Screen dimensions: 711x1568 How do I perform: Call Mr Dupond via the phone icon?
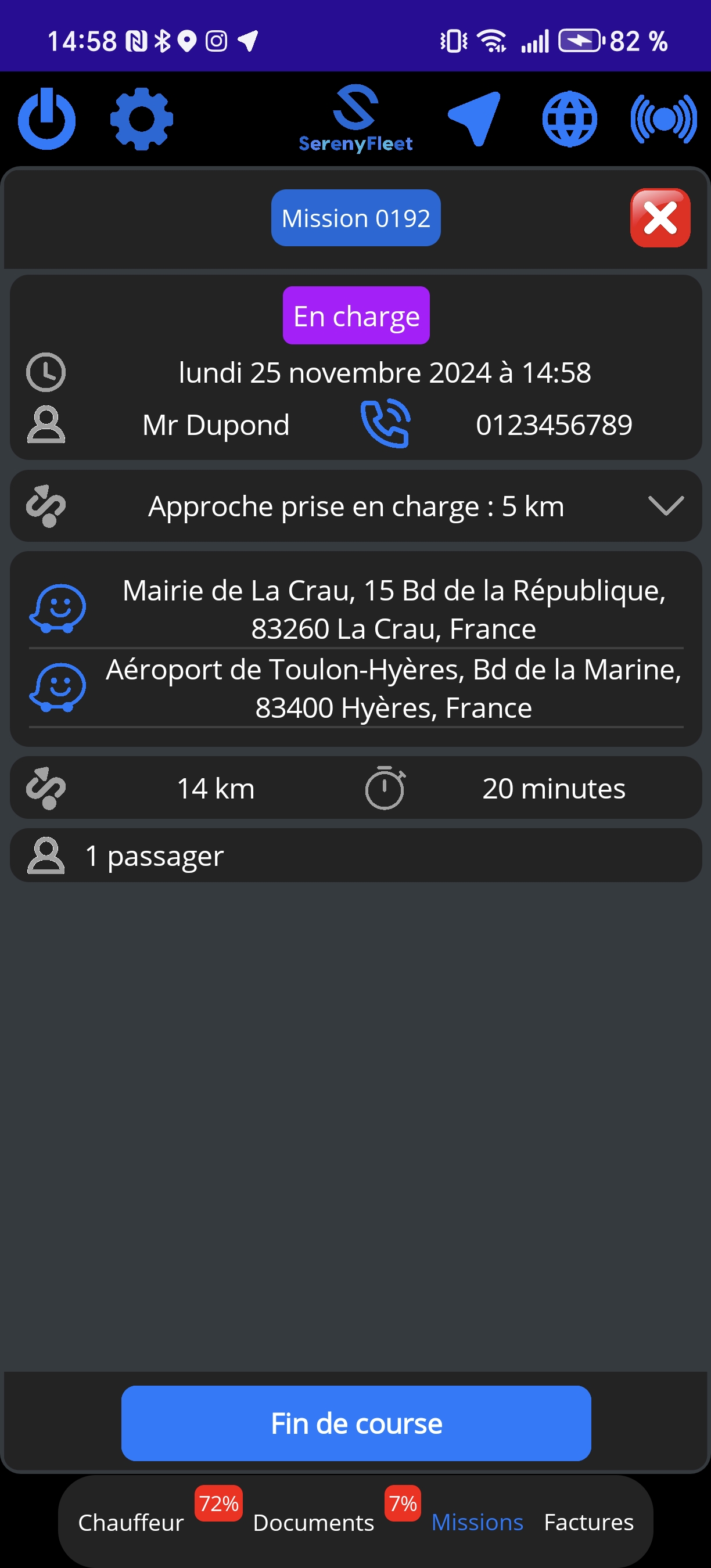point(385,424)
